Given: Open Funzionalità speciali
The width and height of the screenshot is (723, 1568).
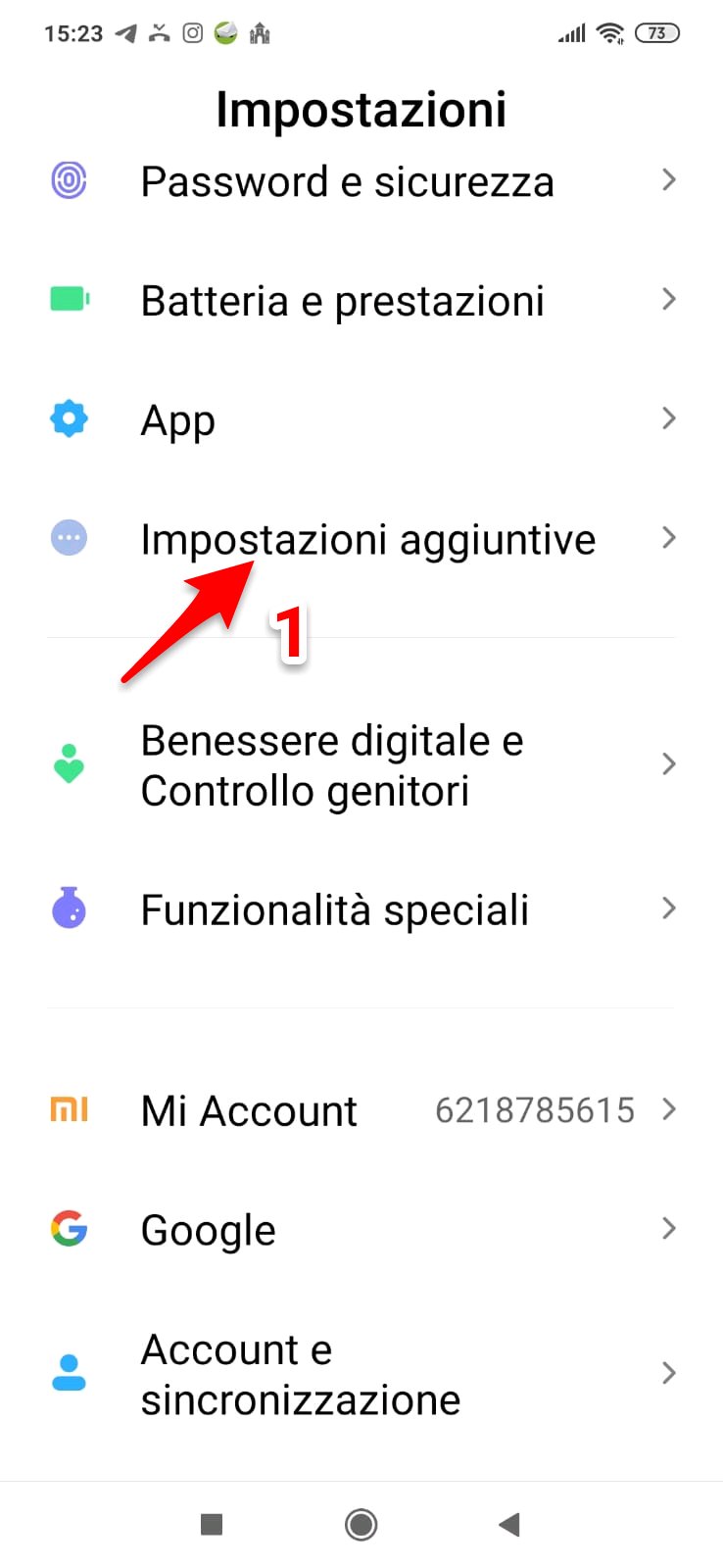Looking at the screenshot, I should point(361,909).
